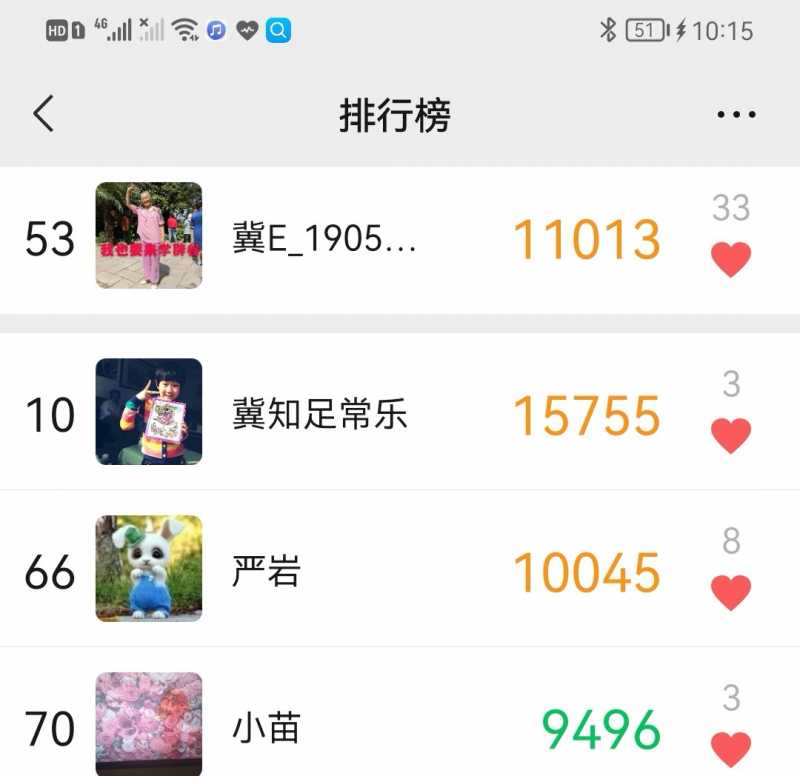Tap the heart for 严岩
800x776 pixels.
(x=731, y=592)
